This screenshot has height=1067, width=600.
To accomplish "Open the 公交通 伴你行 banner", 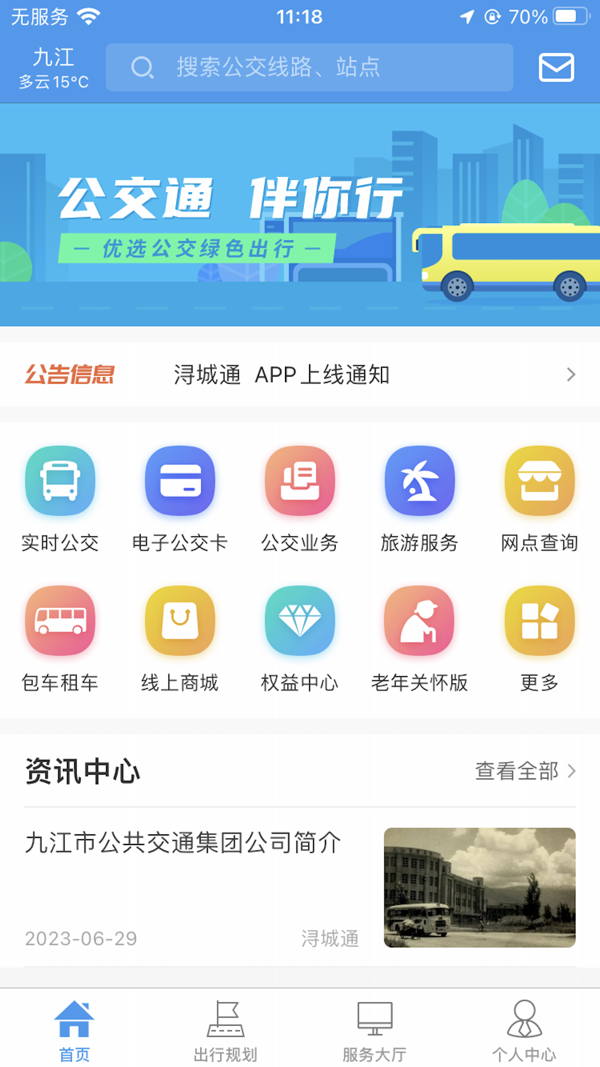I will (x=300, y=215).
